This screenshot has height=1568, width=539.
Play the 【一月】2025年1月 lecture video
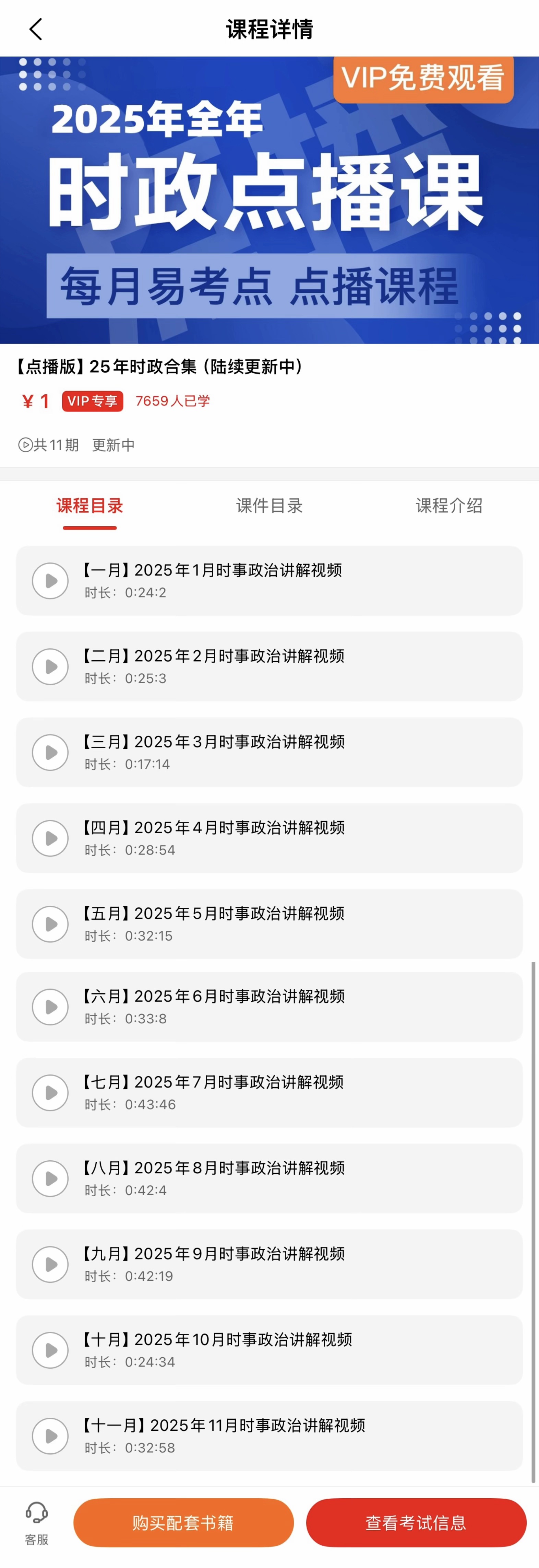pos(50,581)
